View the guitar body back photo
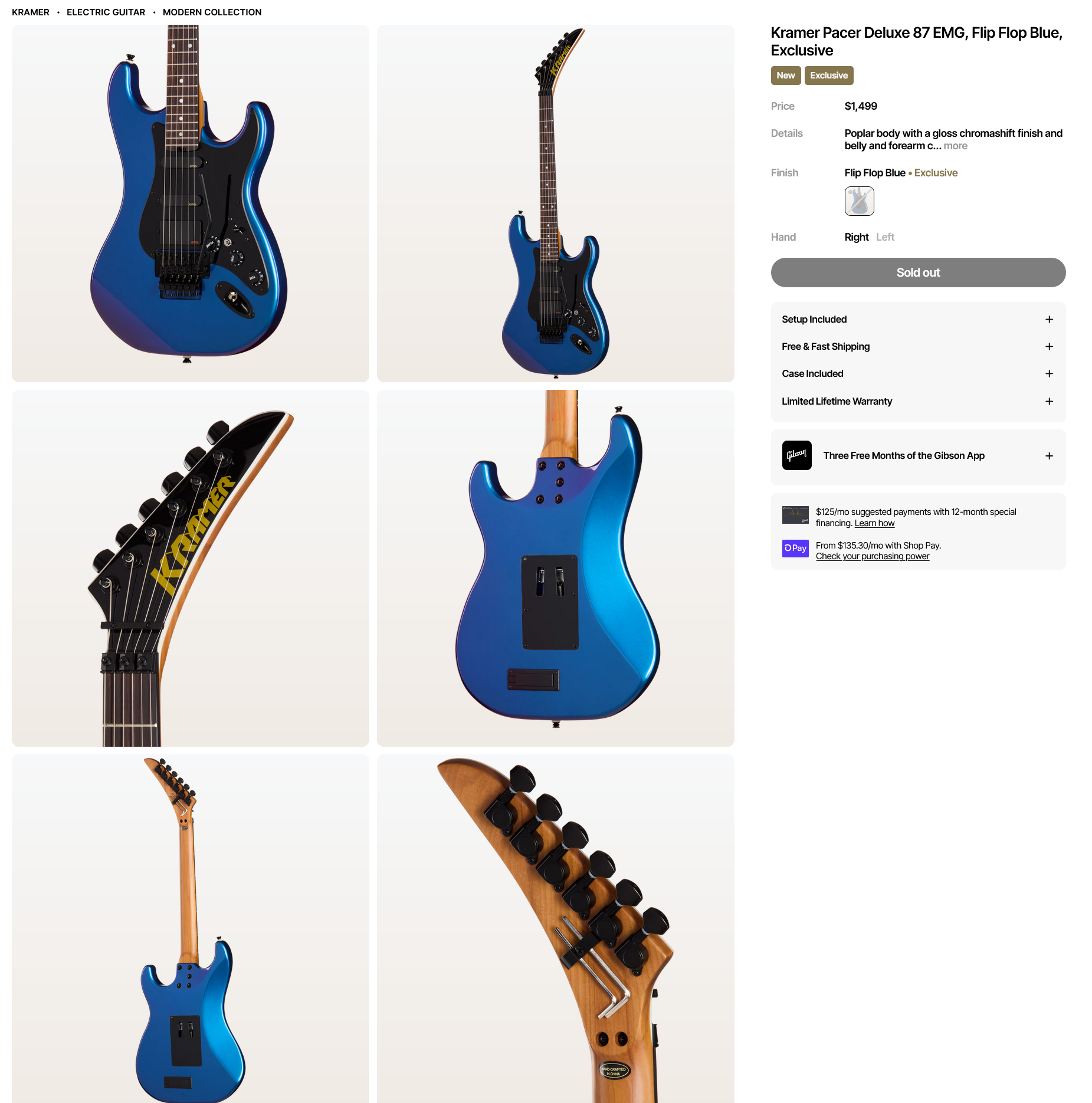This screenshot has height=1103, width=1092. click(555, 568)
